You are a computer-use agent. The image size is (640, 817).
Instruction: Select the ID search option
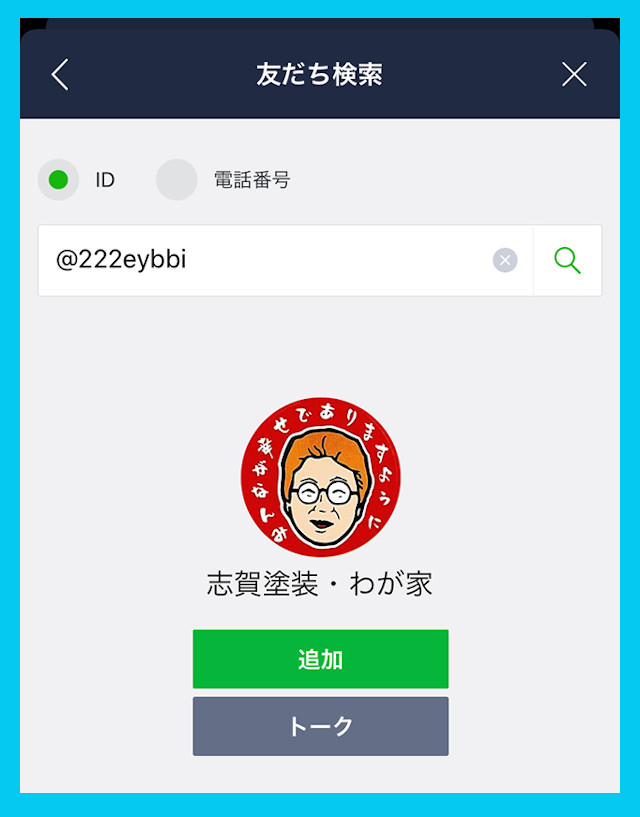(x=59, y=180)
